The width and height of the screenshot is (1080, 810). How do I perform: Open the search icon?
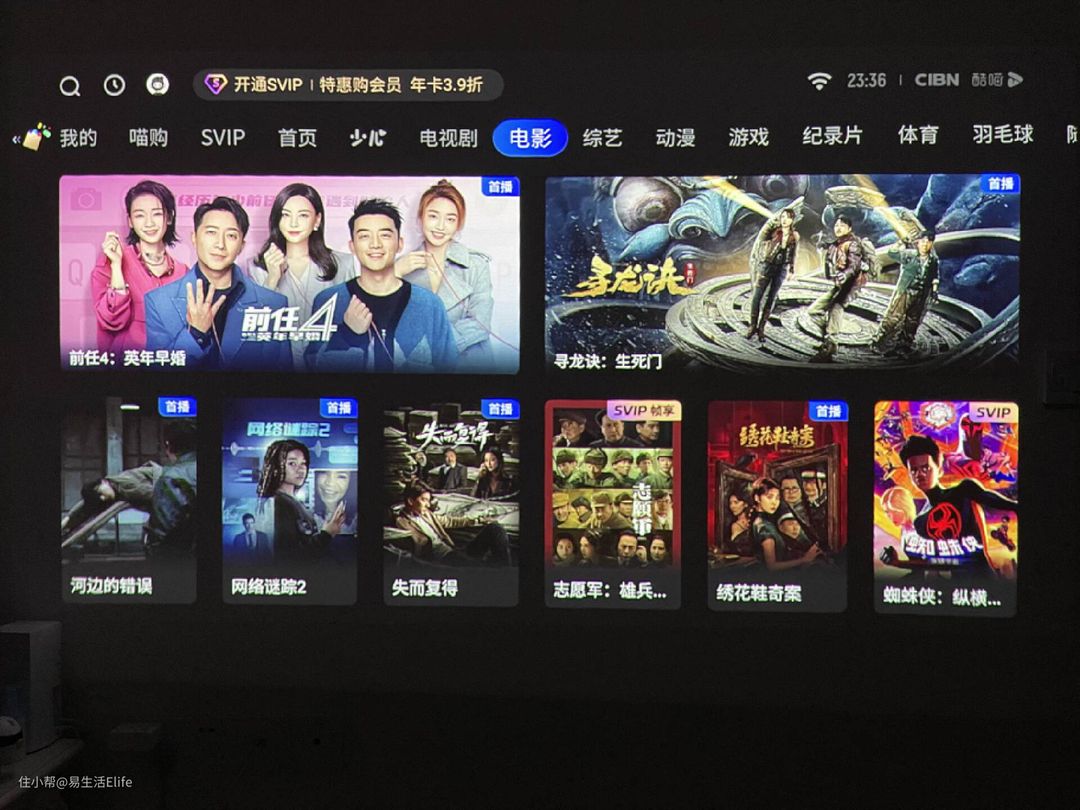click(70, 86)
